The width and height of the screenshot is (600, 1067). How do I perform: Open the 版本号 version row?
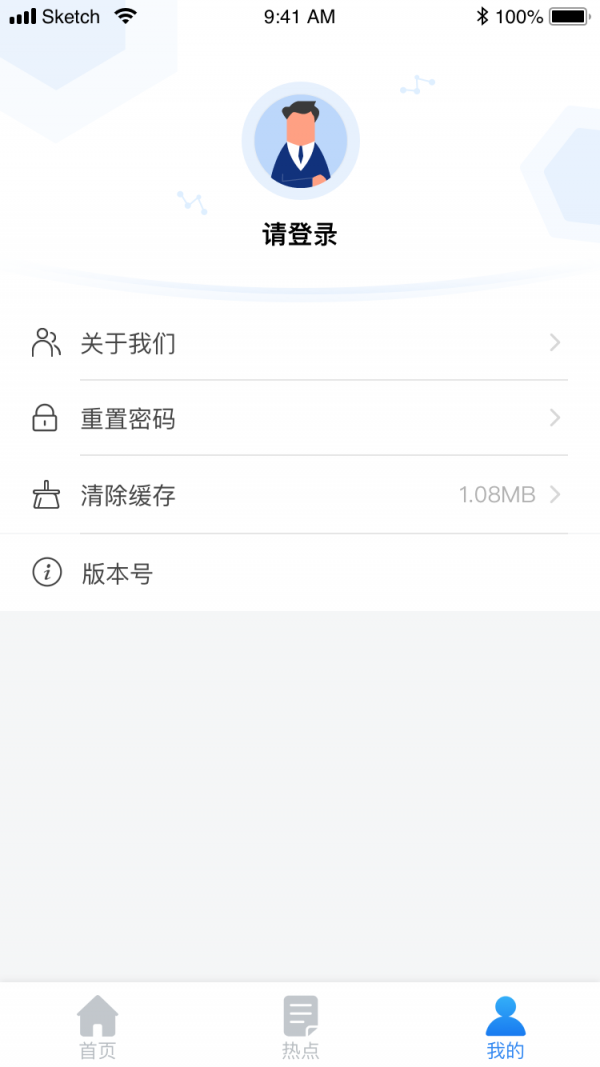(298, 573)
